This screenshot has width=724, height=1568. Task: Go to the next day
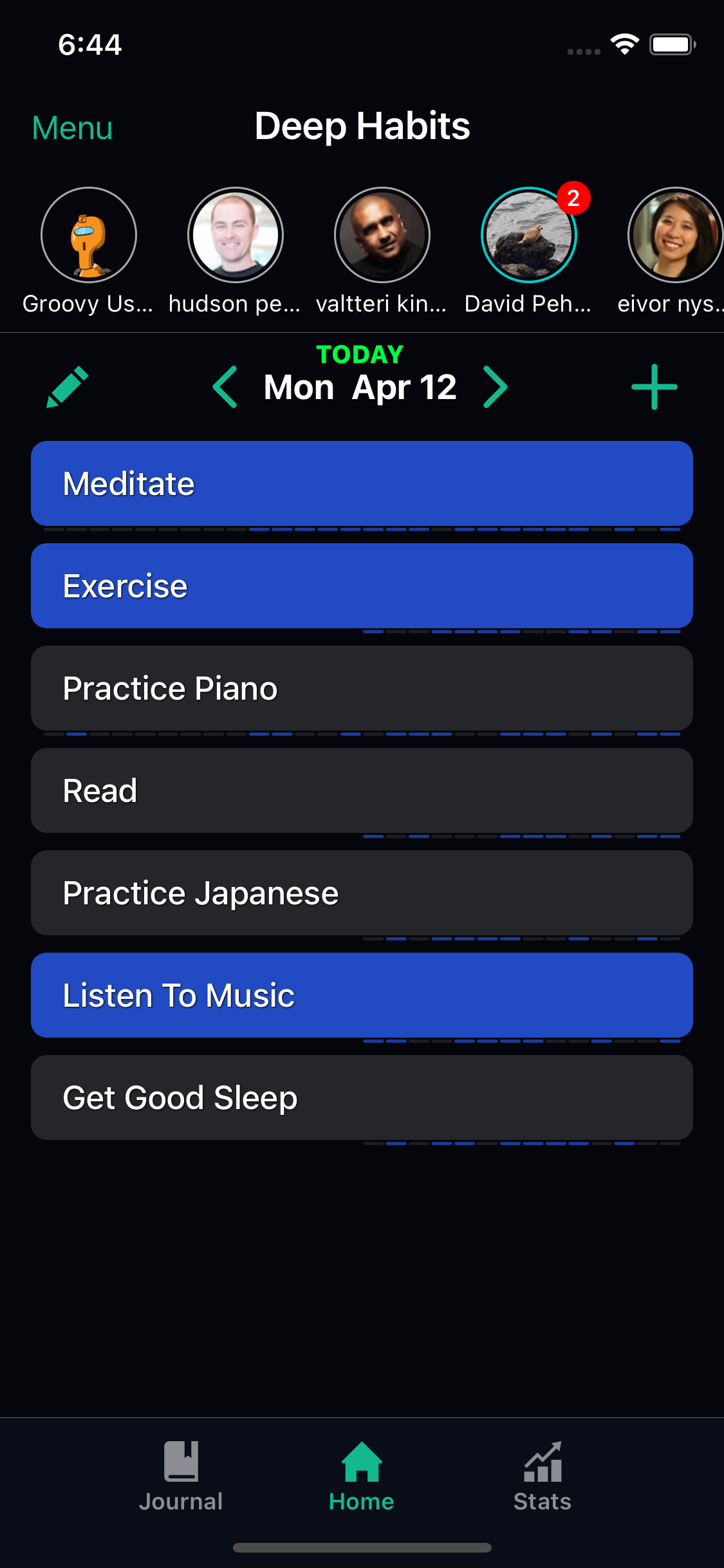tap(495, 387)
